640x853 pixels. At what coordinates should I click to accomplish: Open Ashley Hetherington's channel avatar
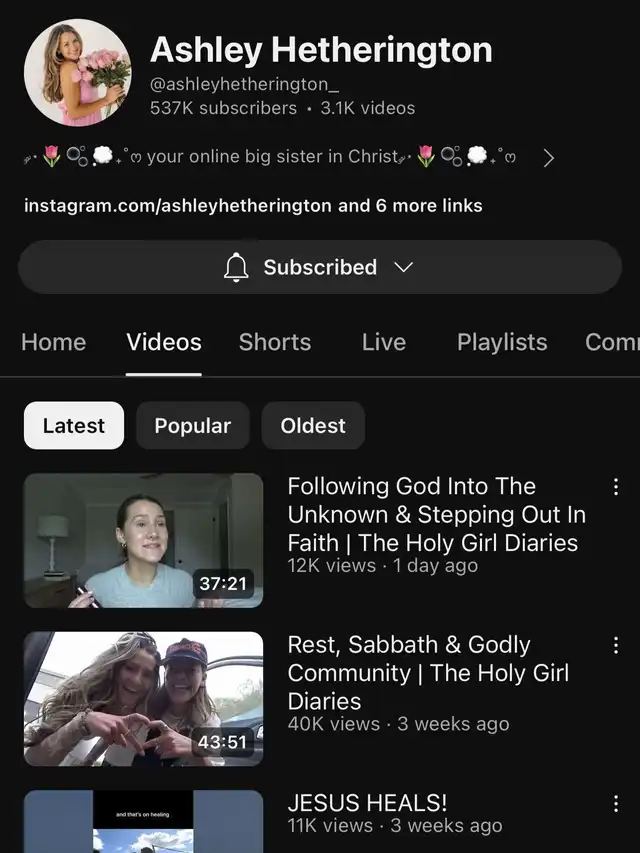(x=78, y=72)
